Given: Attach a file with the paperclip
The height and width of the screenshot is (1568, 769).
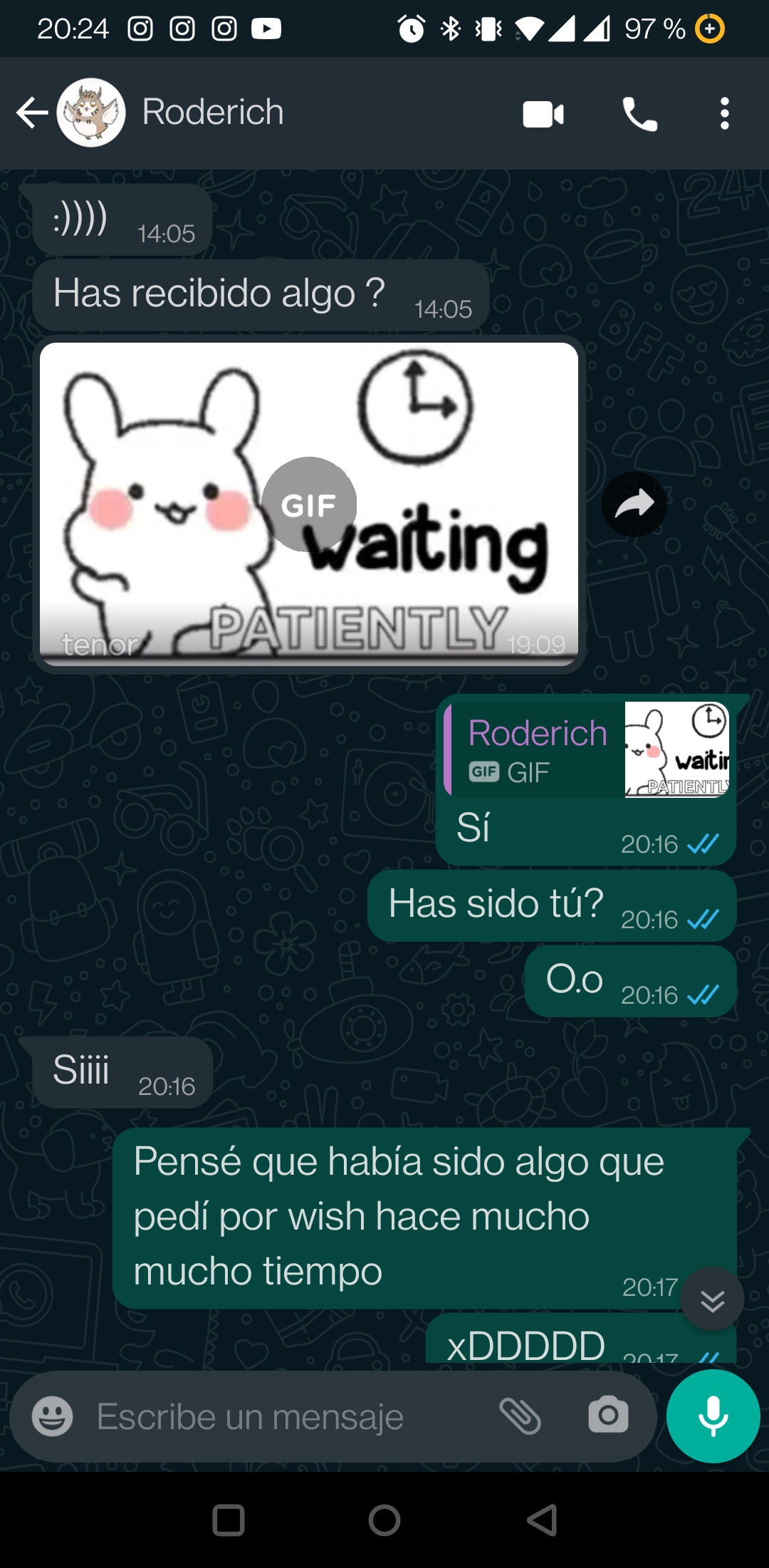Looking at the screenshot, I should [x=520, y=1416].
